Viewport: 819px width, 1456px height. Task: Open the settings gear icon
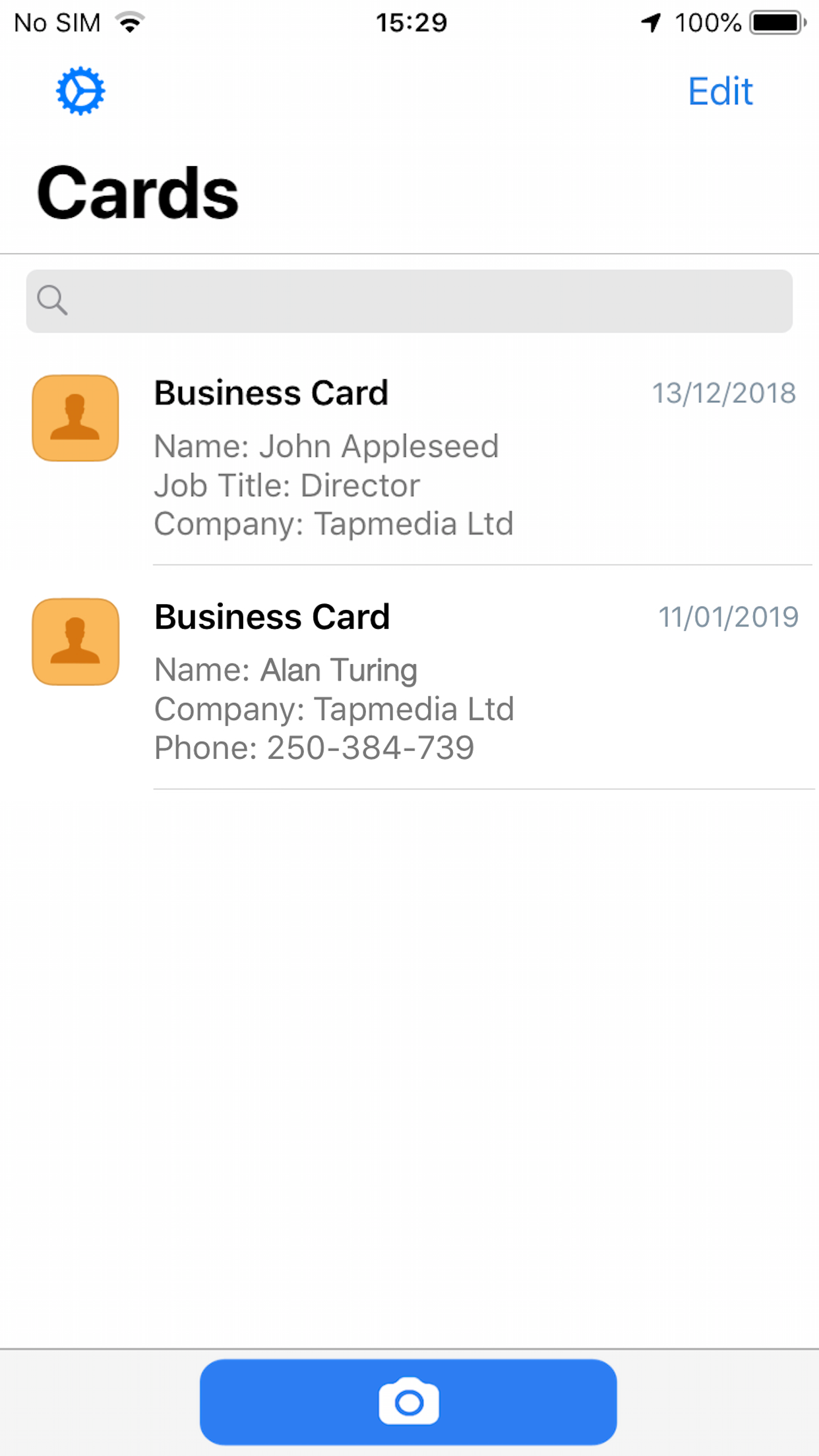click(80, 91)
